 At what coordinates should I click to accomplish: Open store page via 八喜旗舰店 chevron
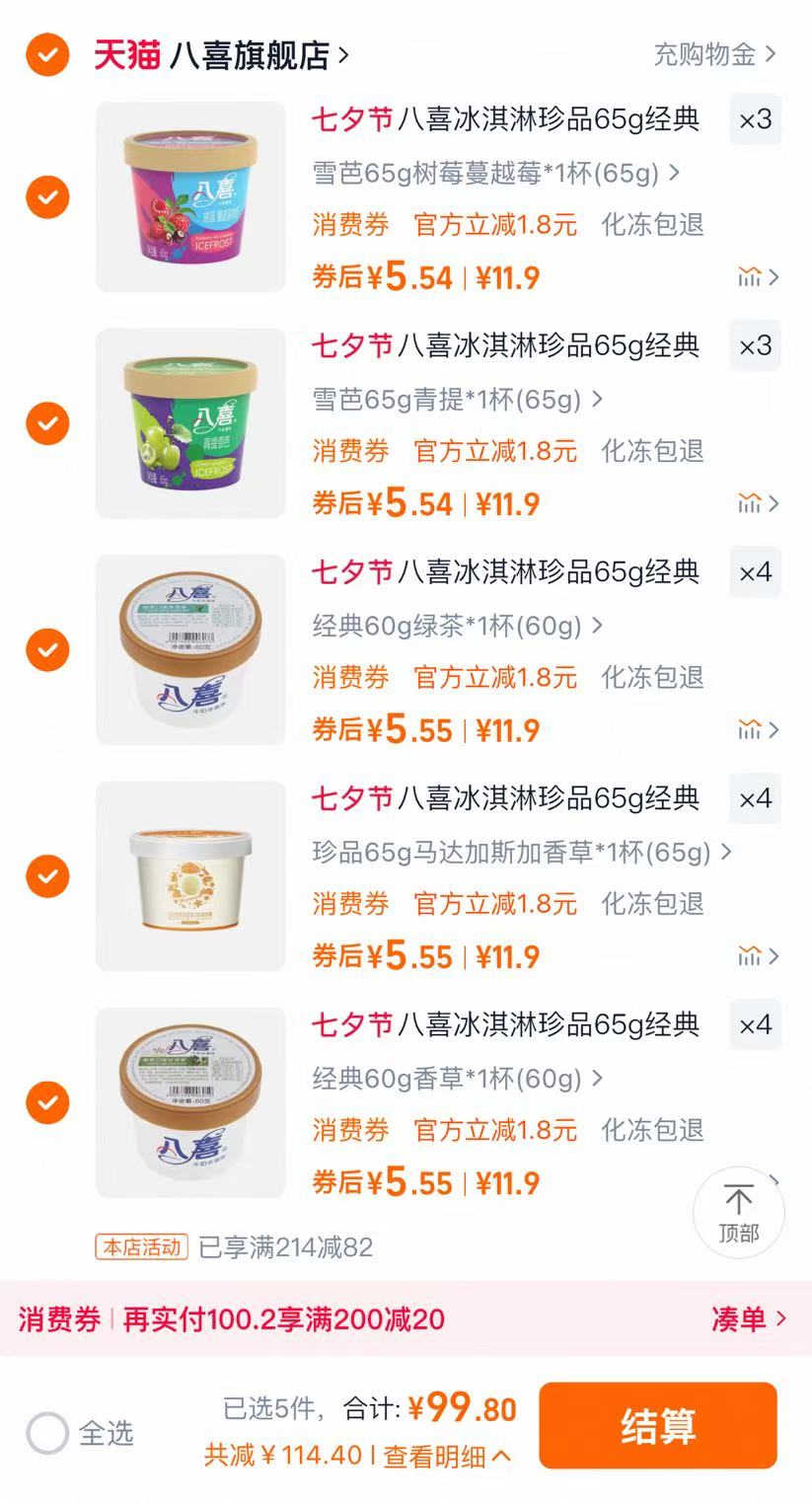click(x=340, y=56)
